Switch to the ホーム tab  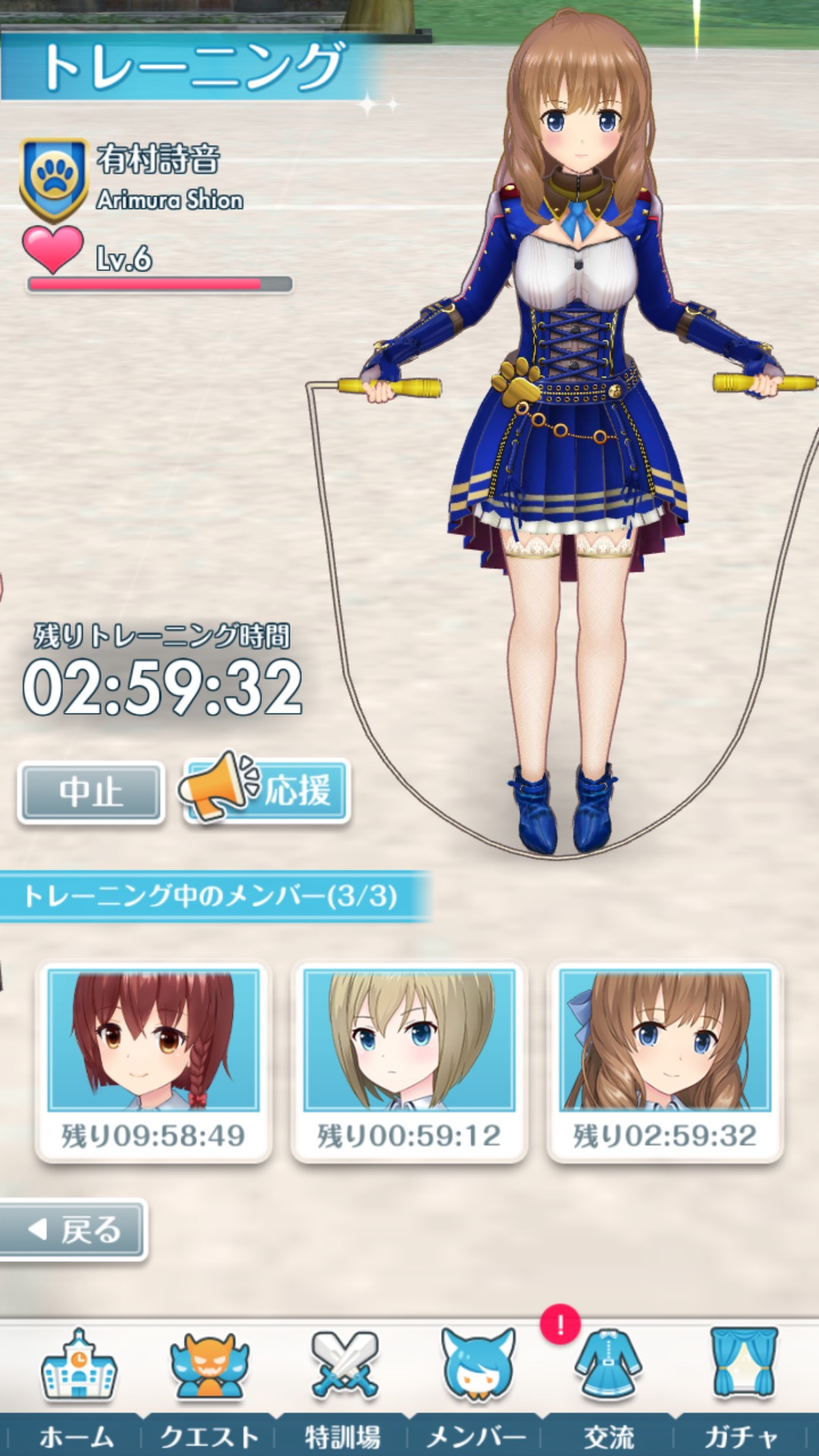pyautogui.click(x=77, y=1388)
